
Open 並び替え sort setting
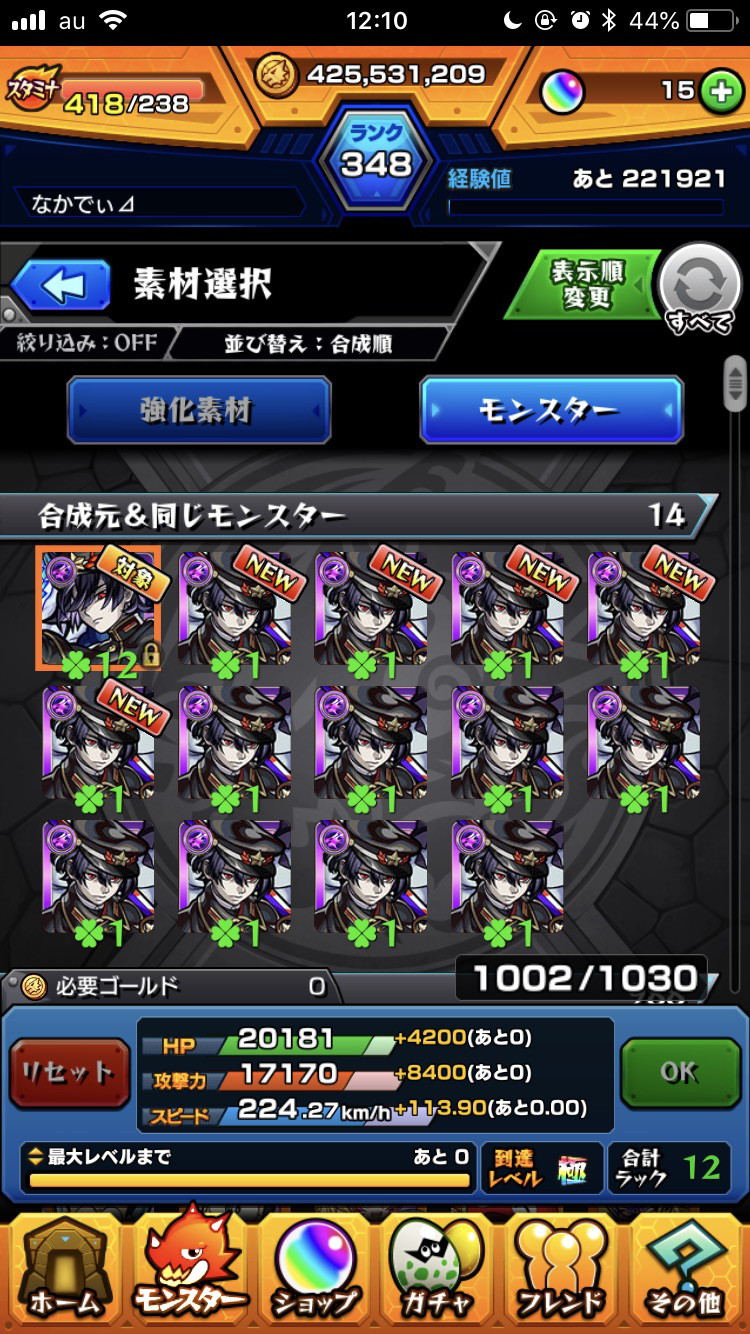coord(308,344)
